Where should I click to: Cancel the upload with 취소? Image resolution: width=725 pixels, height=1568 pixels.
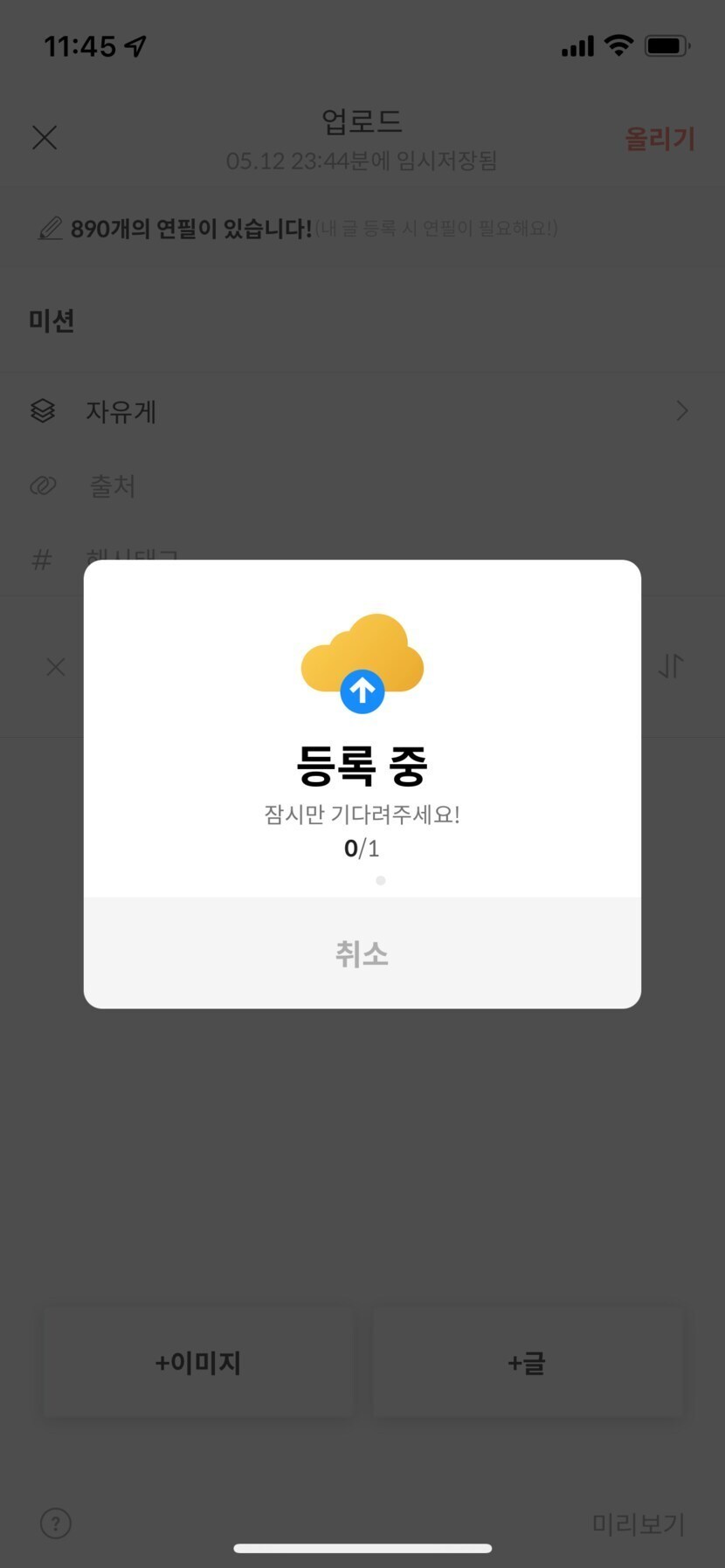(362, 953)
